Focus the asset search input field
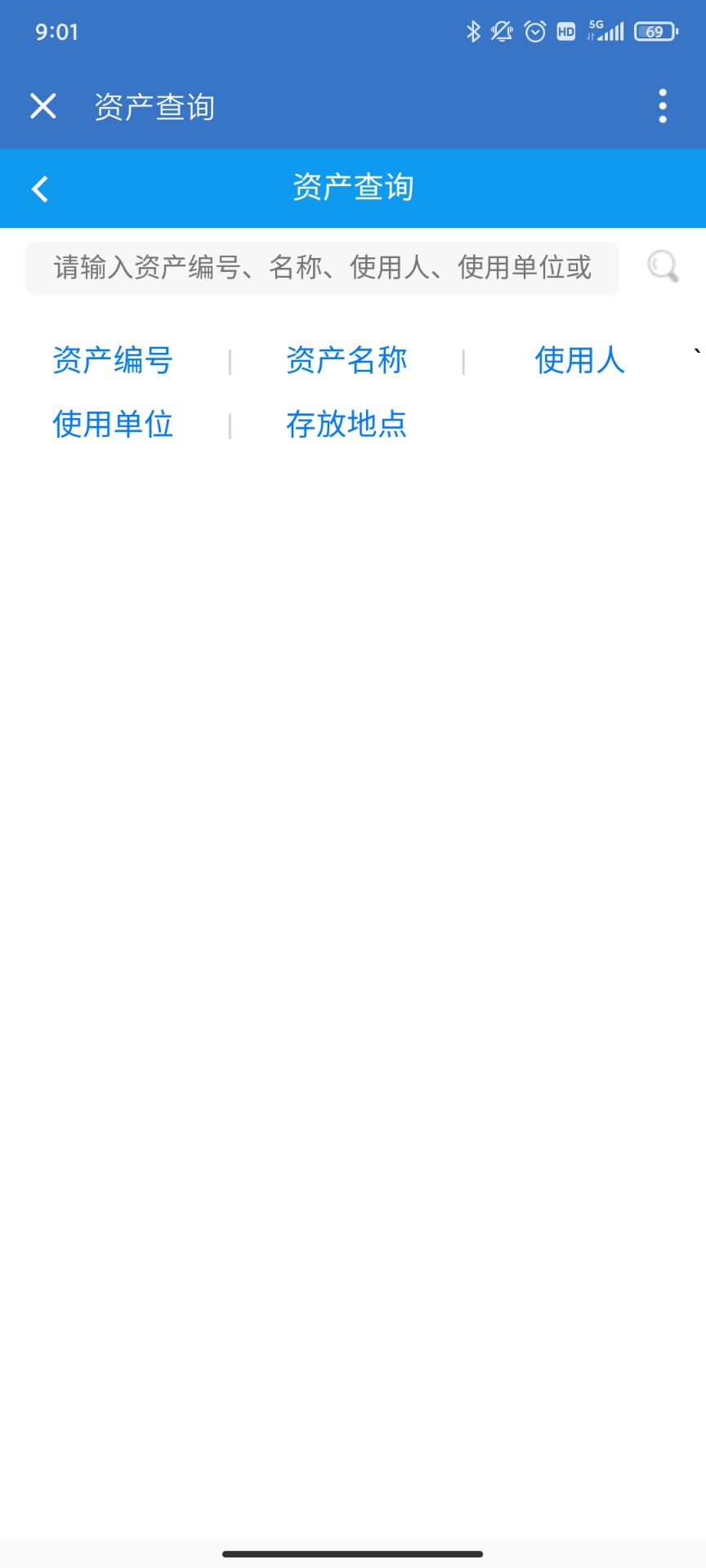 [x=322, y=268]
